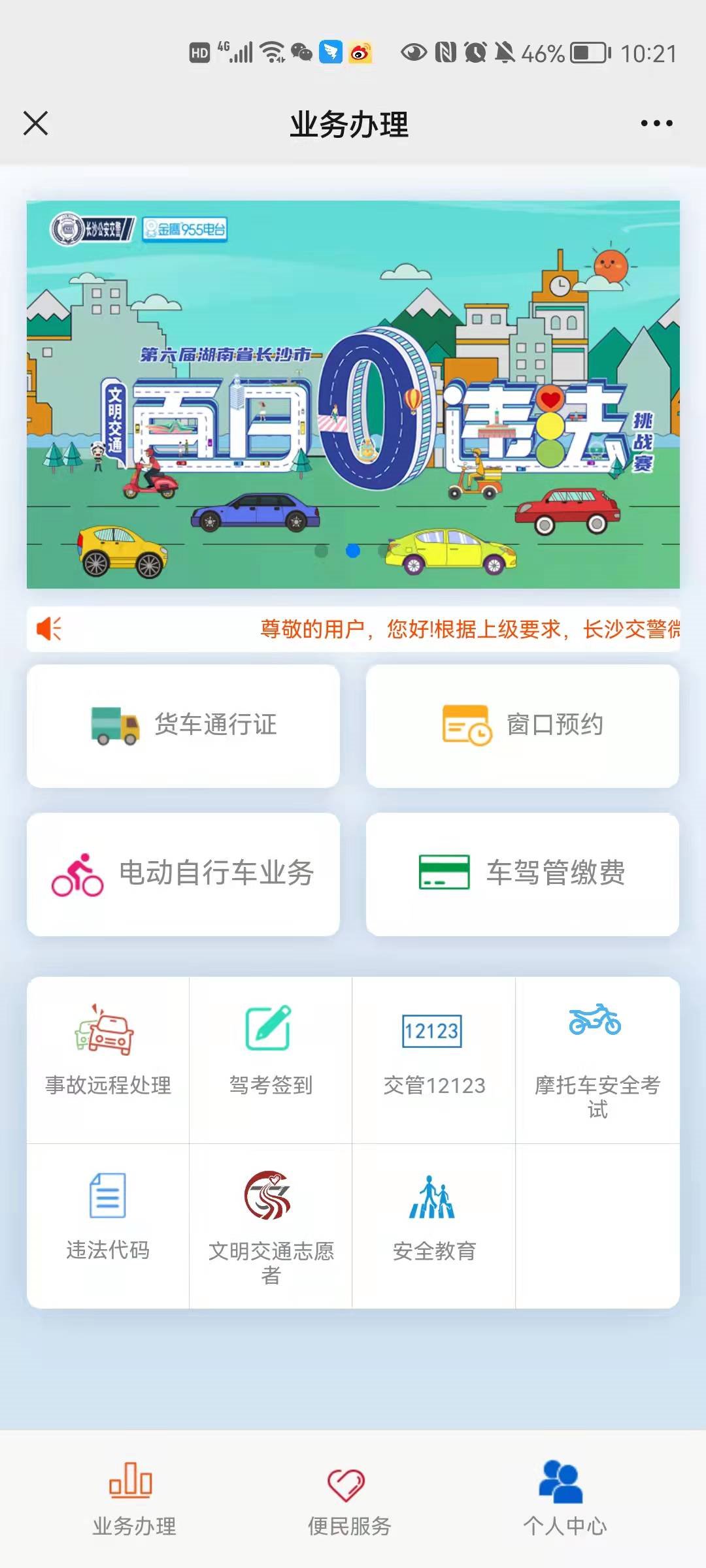Viewport: 706px width, 1568px height.
Task: Open 文明交通志愿者
Action: [x=271, y=1225]
